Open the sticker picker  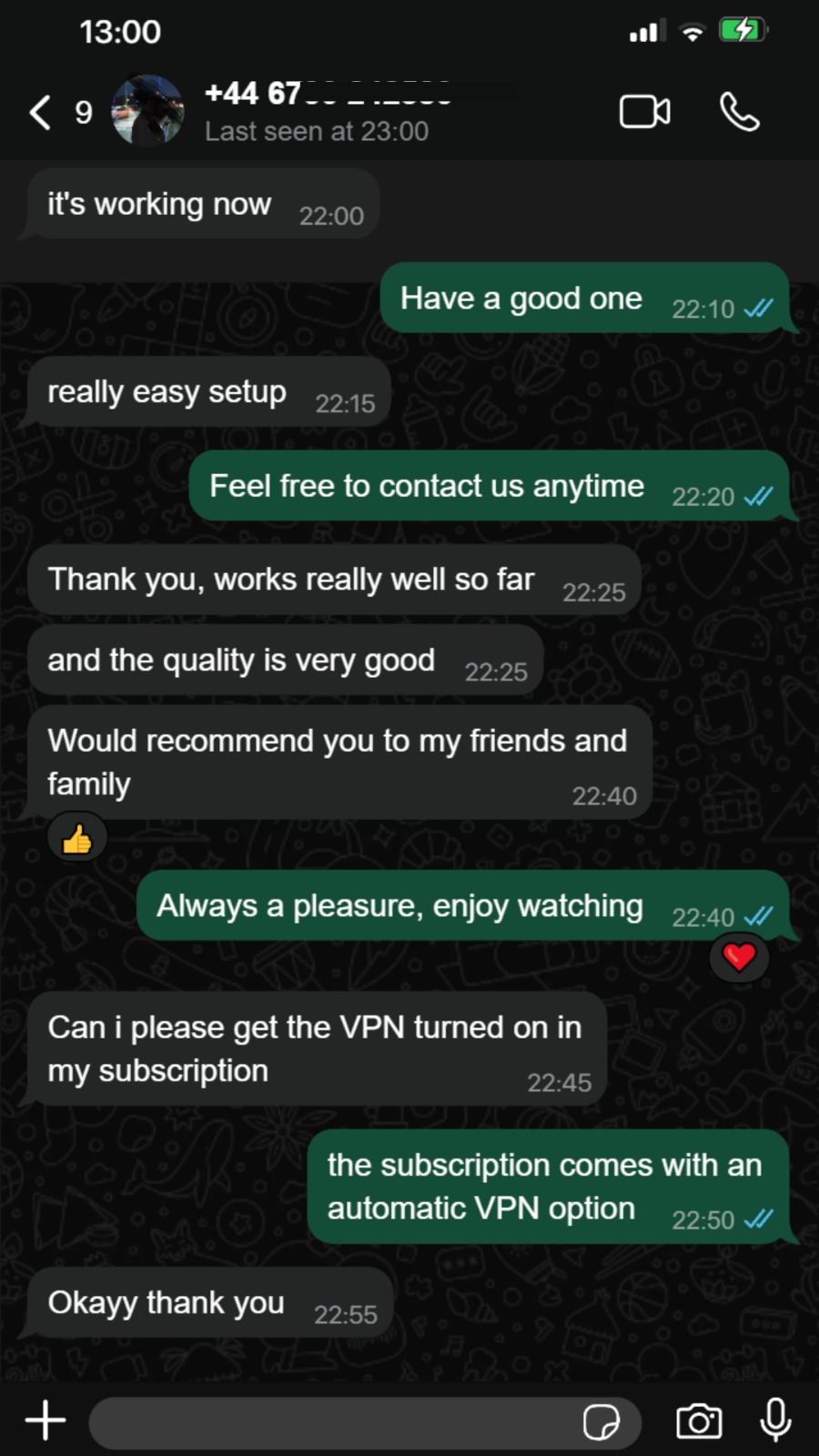pos(601,1422)
